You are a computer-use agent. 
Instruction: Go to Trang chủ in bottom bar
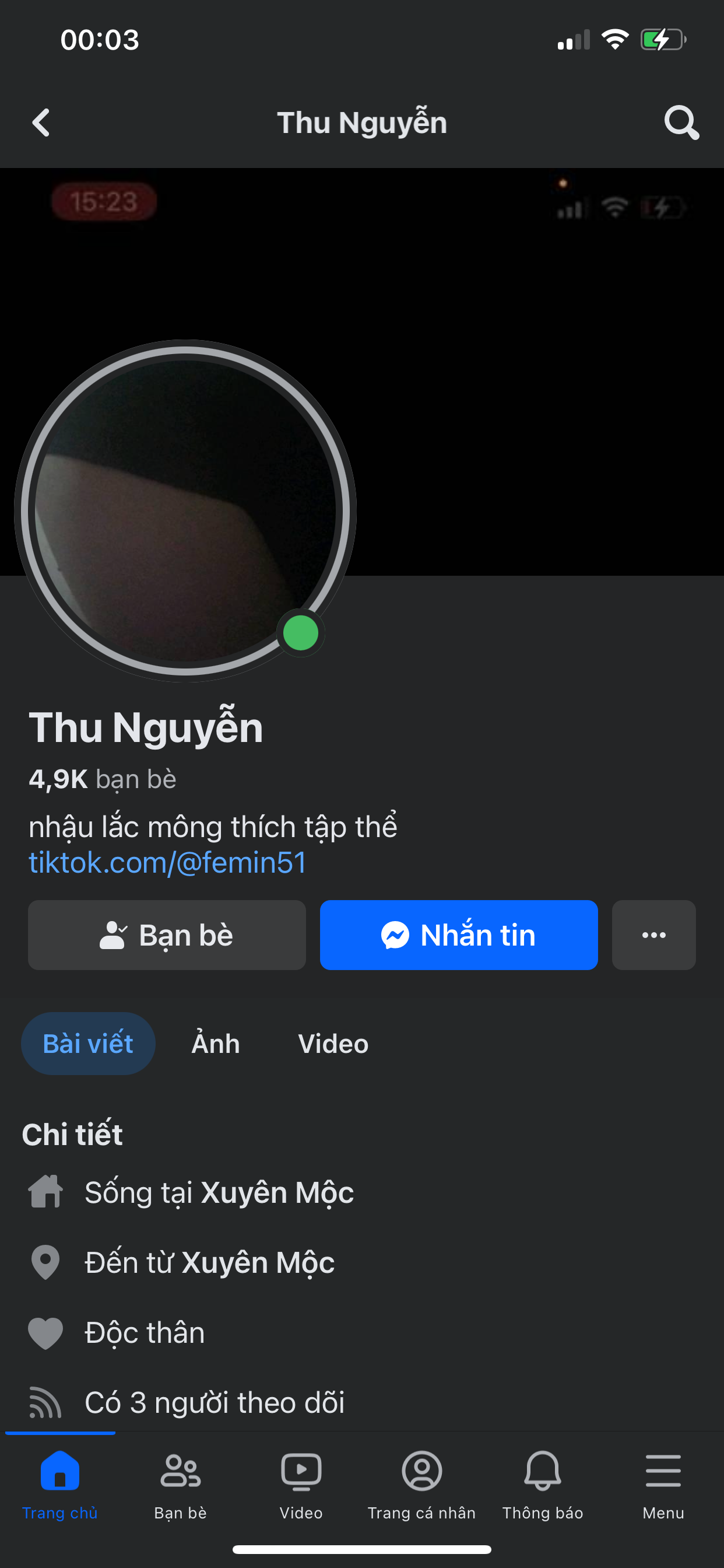[59, 1483]
